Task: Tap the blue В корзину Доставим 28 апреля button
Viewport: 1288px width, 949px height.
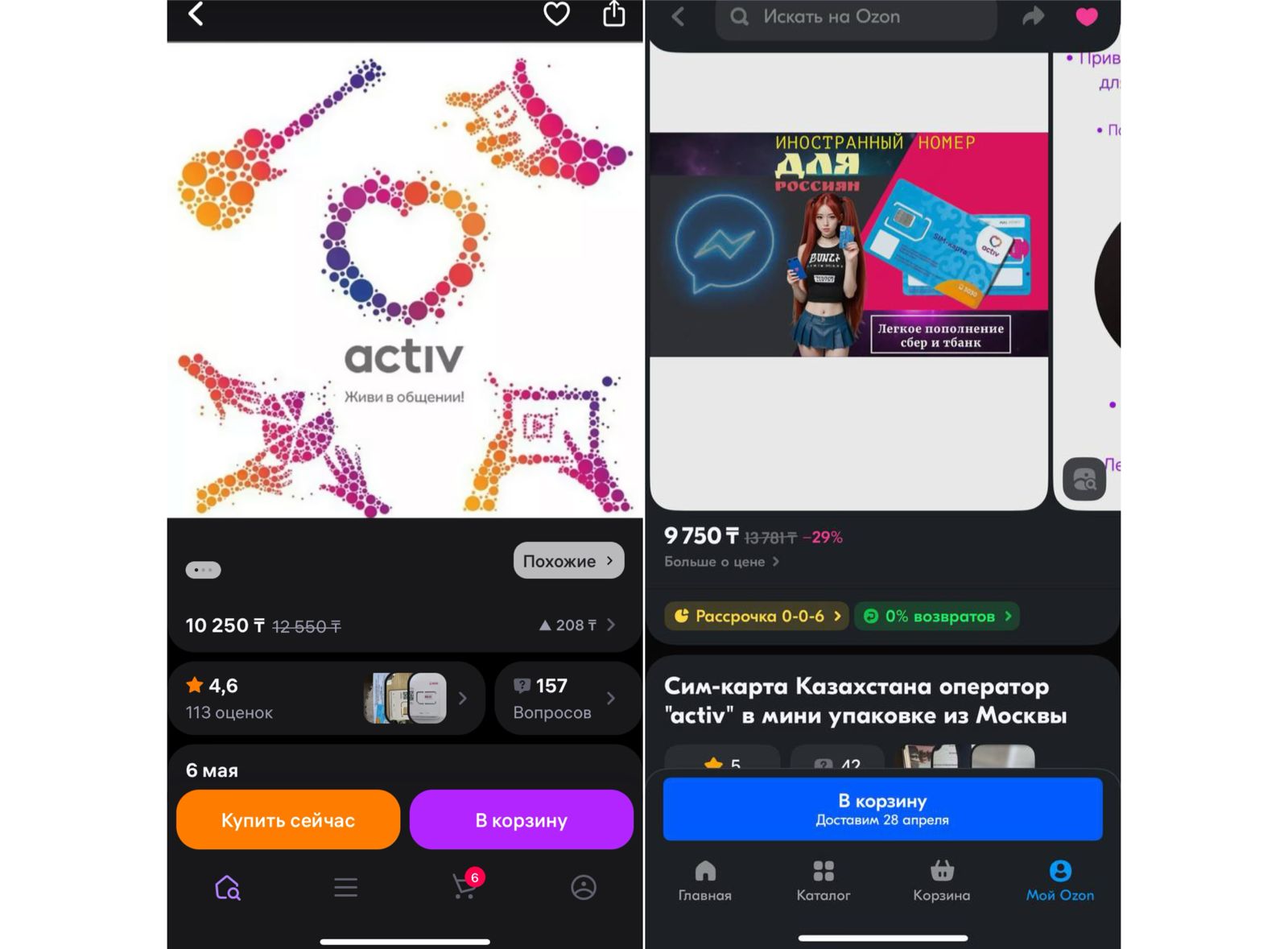Action: 882,809
